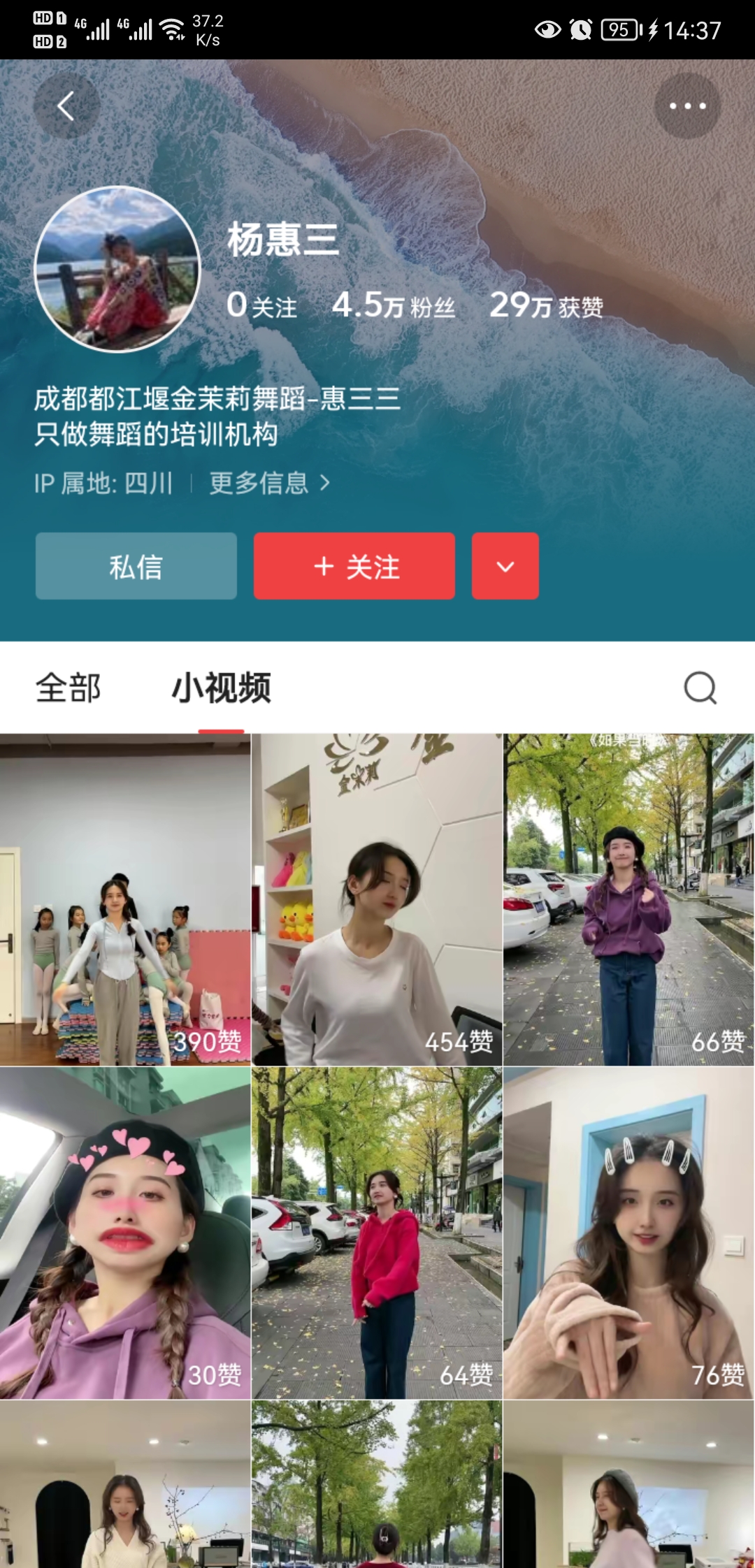This screenshot has width=755, height=1568.
Task: Follow this user with + 关注
Action: click(x=354, y=566)
